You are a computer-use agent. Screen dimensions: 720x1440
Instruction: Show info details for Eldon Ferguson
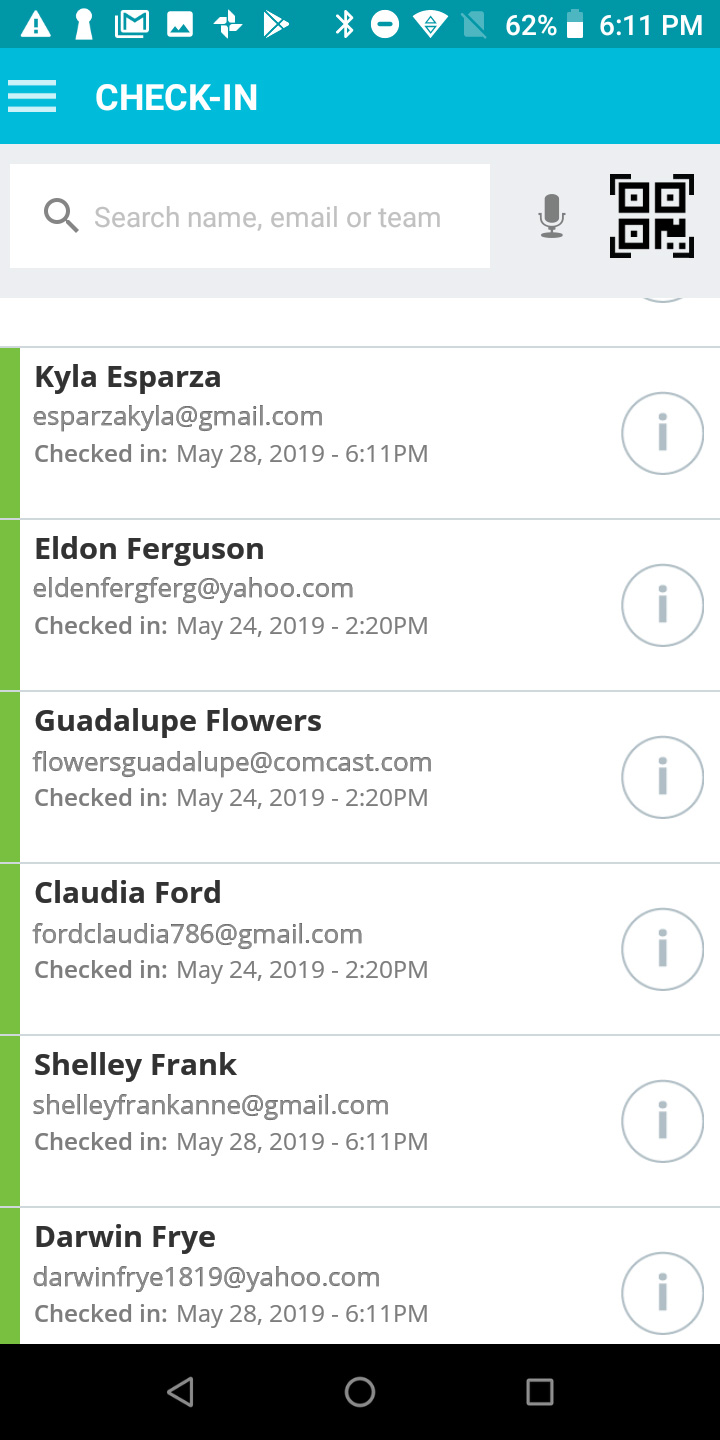pos(662,605)
